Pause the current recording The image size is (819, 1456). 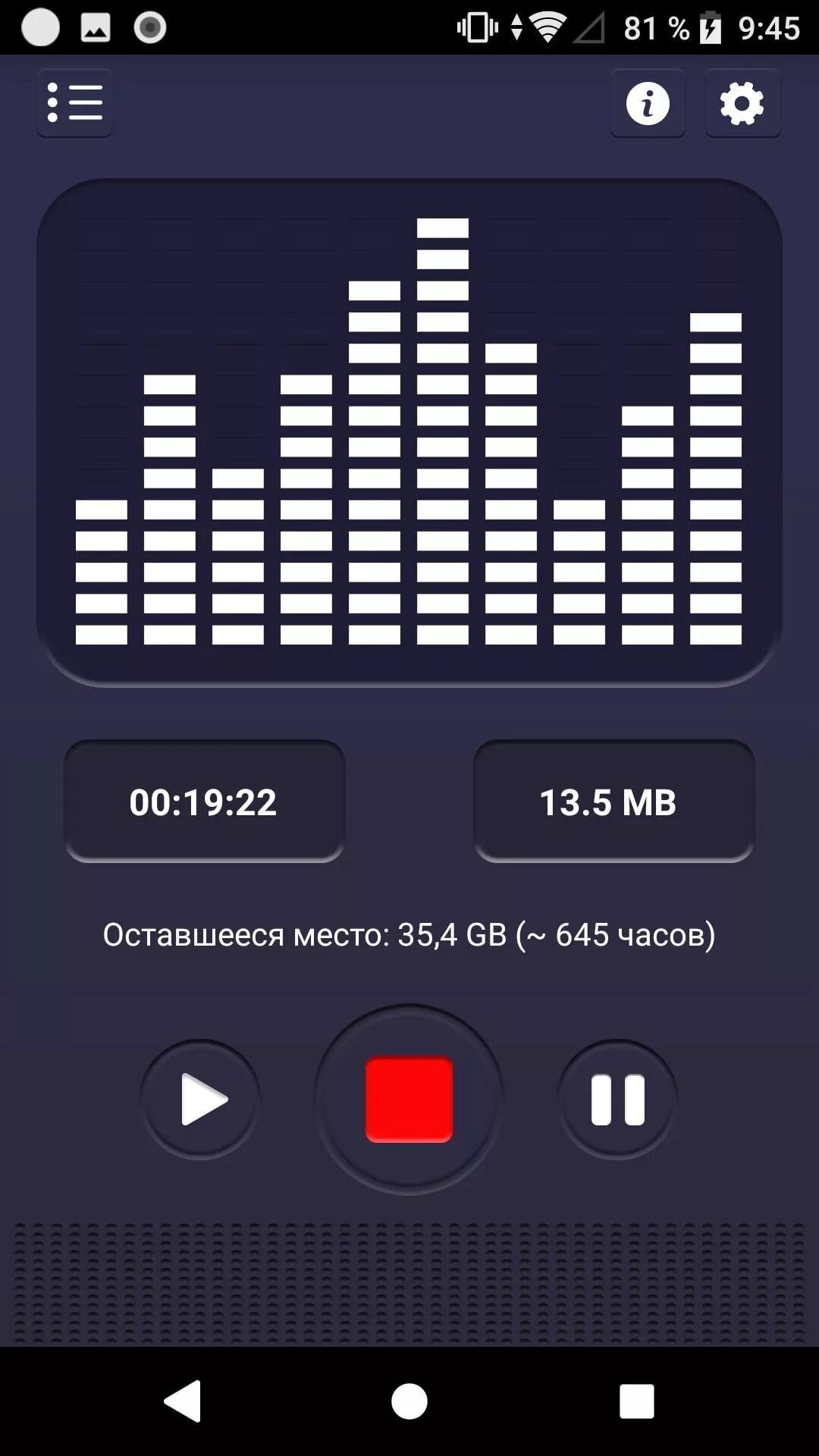(x=617, y=1099)
